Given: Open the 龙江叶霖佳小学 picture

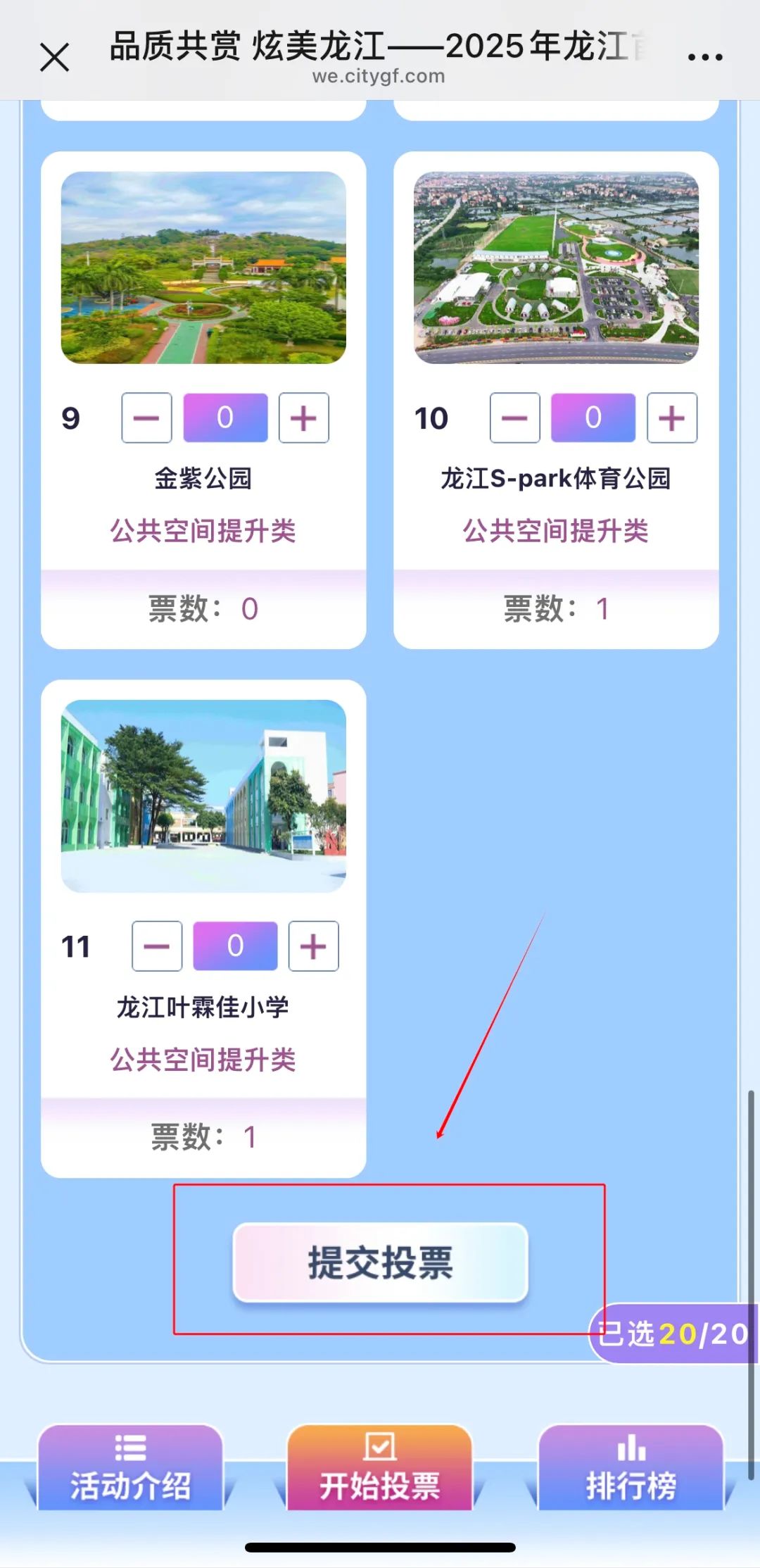Looking at the screenshot, I should 203,796.
